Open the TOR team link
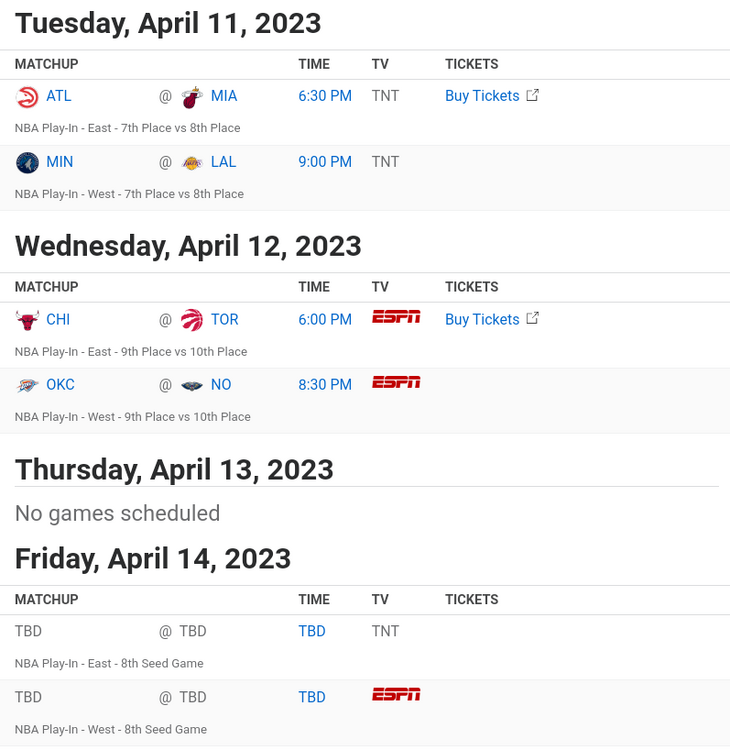Screen dimensions: 730x750 [x=224, y=319]
